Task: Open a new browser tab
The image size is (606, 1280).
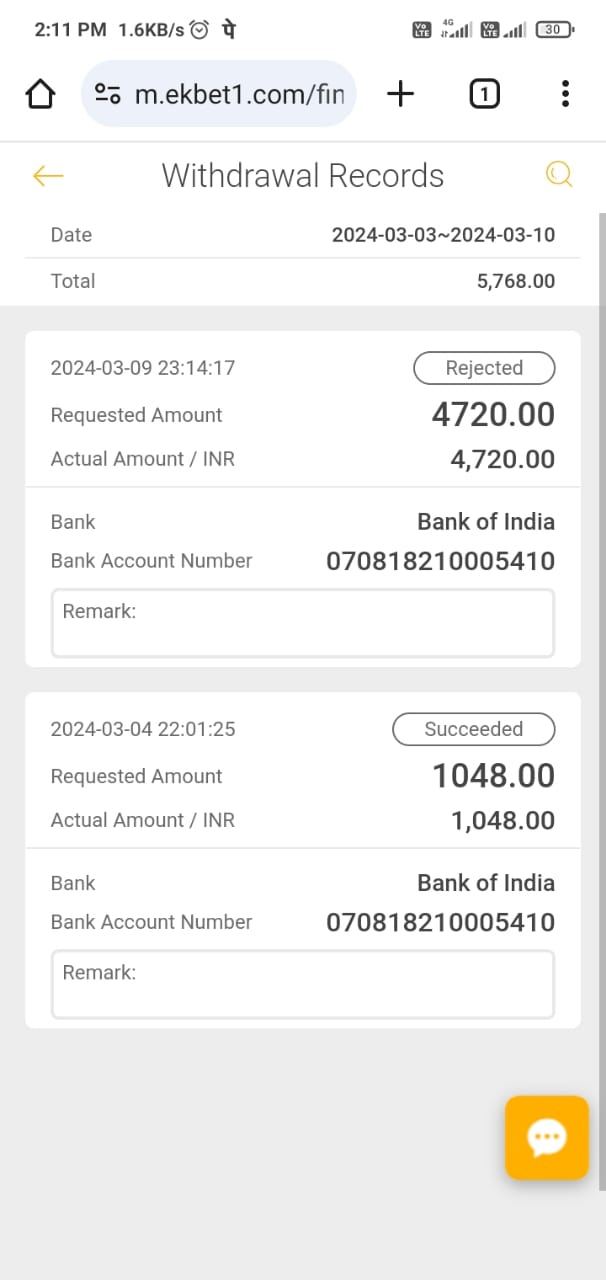Action: coord(400,94)
